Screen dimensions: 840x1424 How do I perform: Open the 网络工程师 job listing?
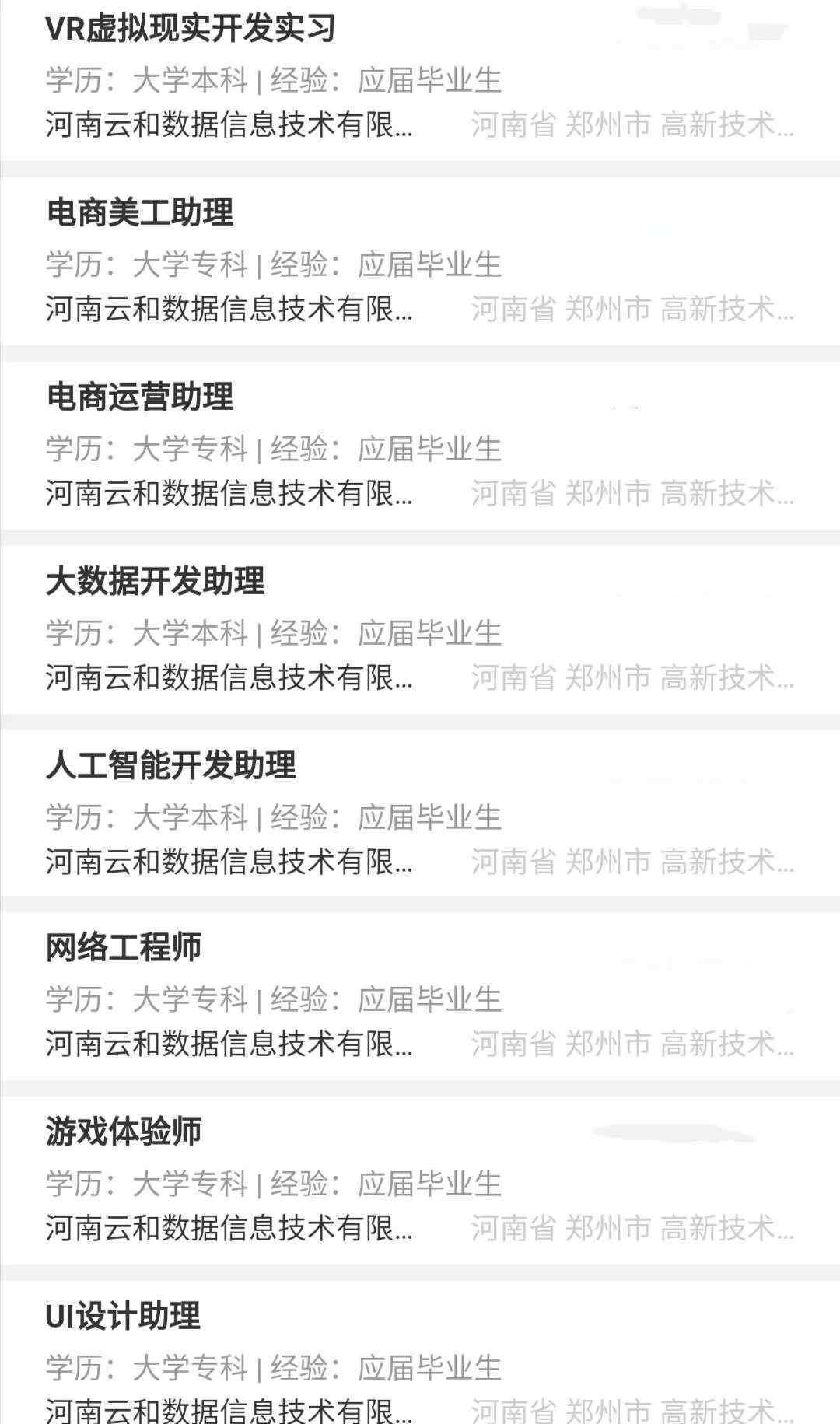420,996
